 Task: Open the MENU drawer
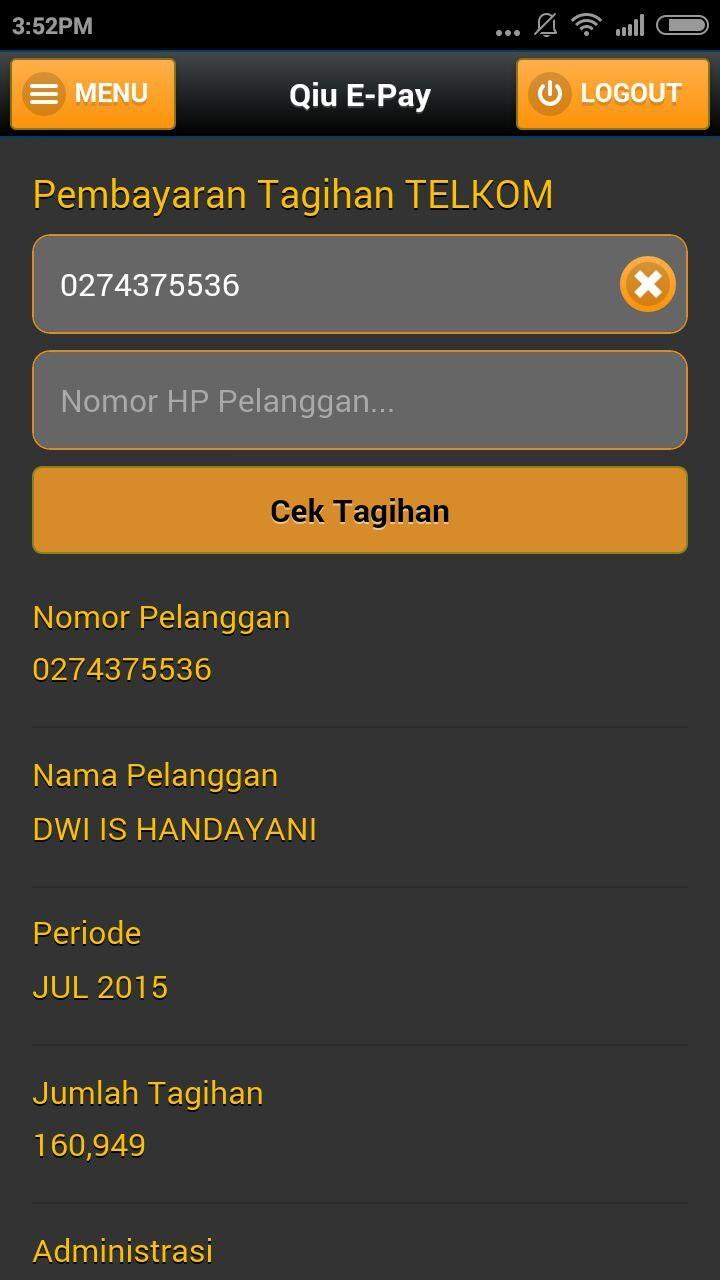[x=93, y=94]
